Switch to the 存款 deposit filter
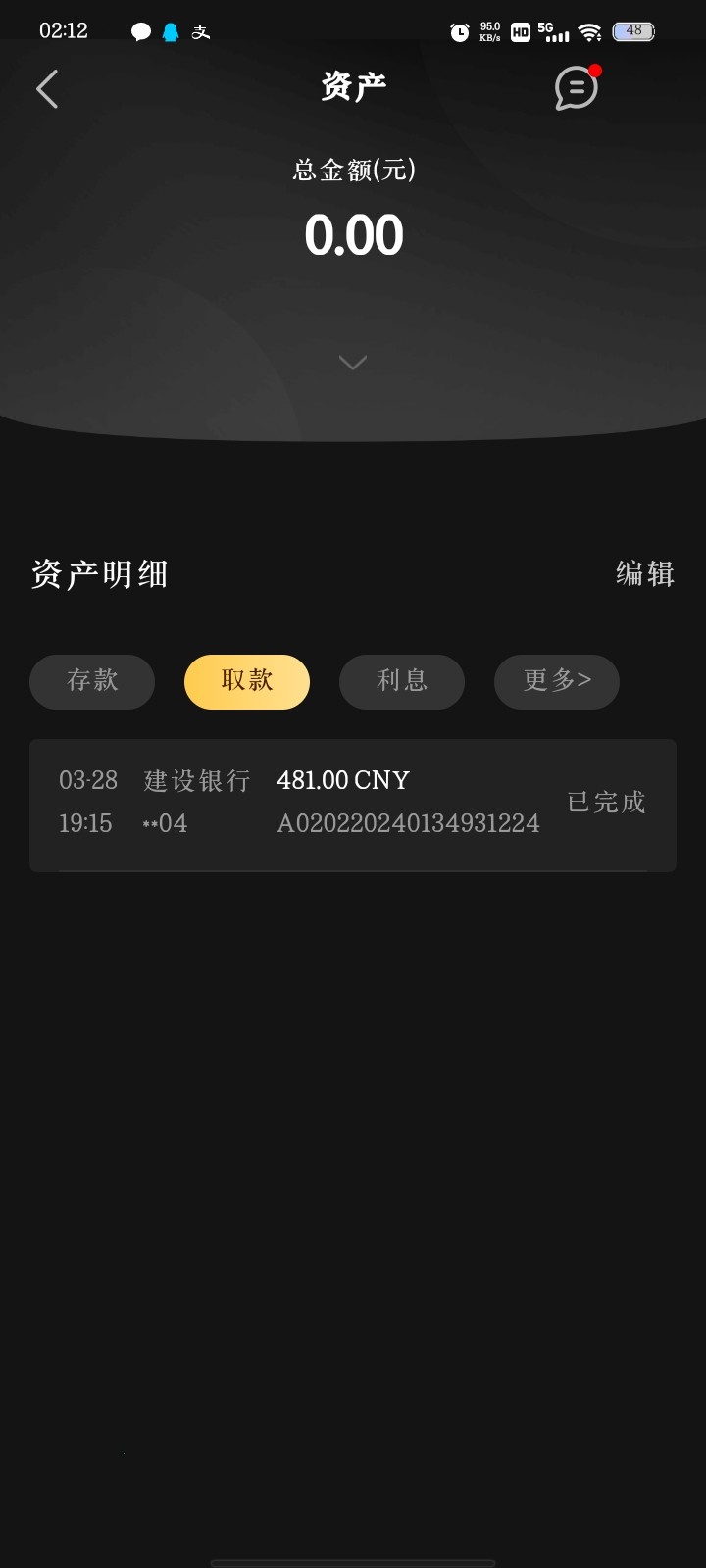Viewport: 706px width, 1568px height. point(91,681)
